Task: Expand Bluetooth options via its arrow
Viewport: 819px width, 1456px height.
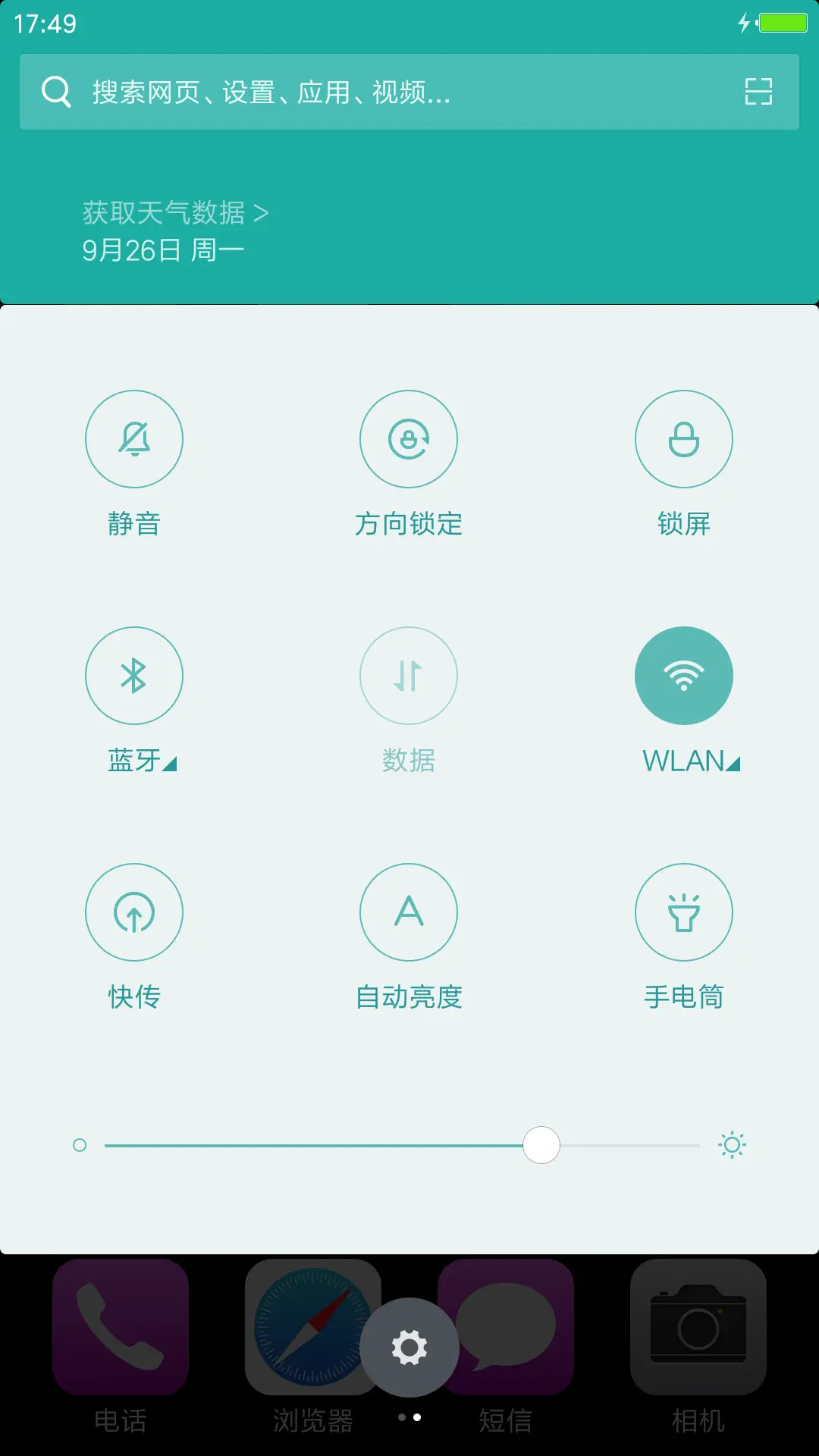Action: [x=170, y=765]
